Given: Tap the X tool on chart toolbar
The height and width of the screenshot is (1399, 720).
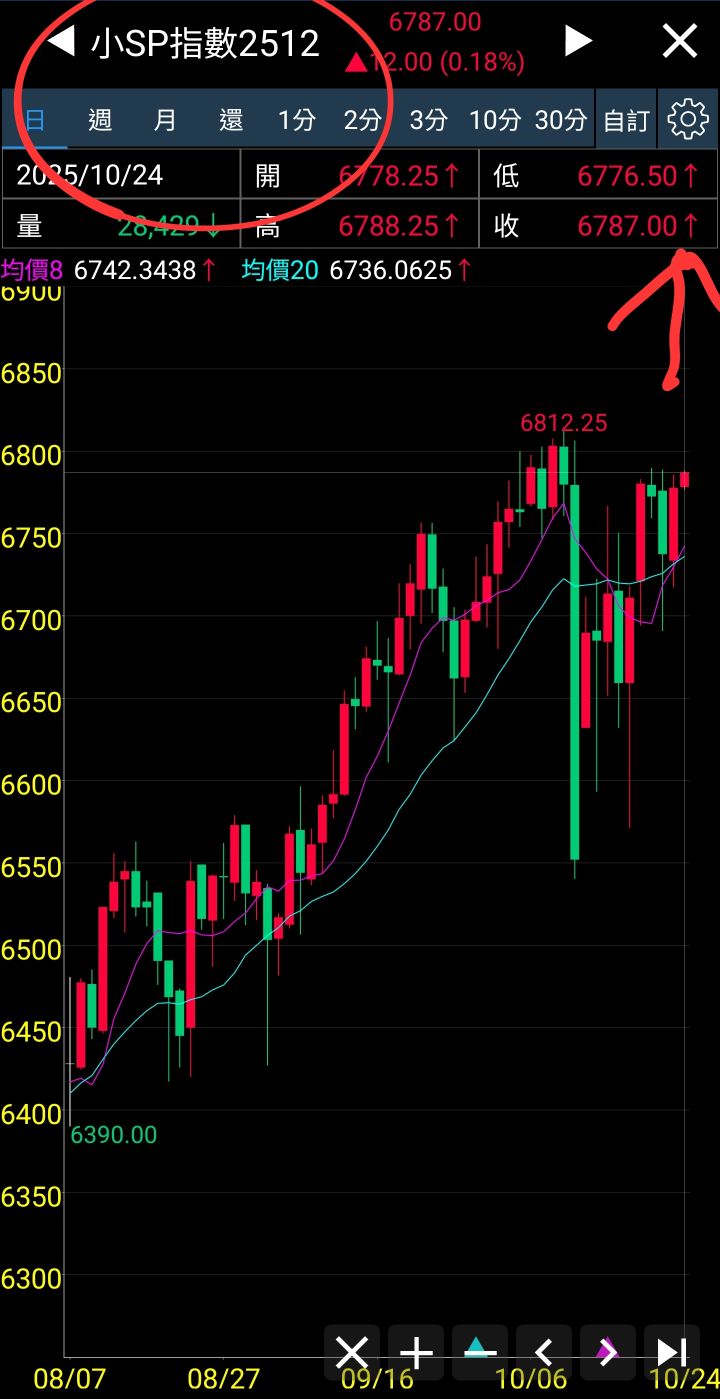Looking at the screenshot, I should pos(352,1353).
